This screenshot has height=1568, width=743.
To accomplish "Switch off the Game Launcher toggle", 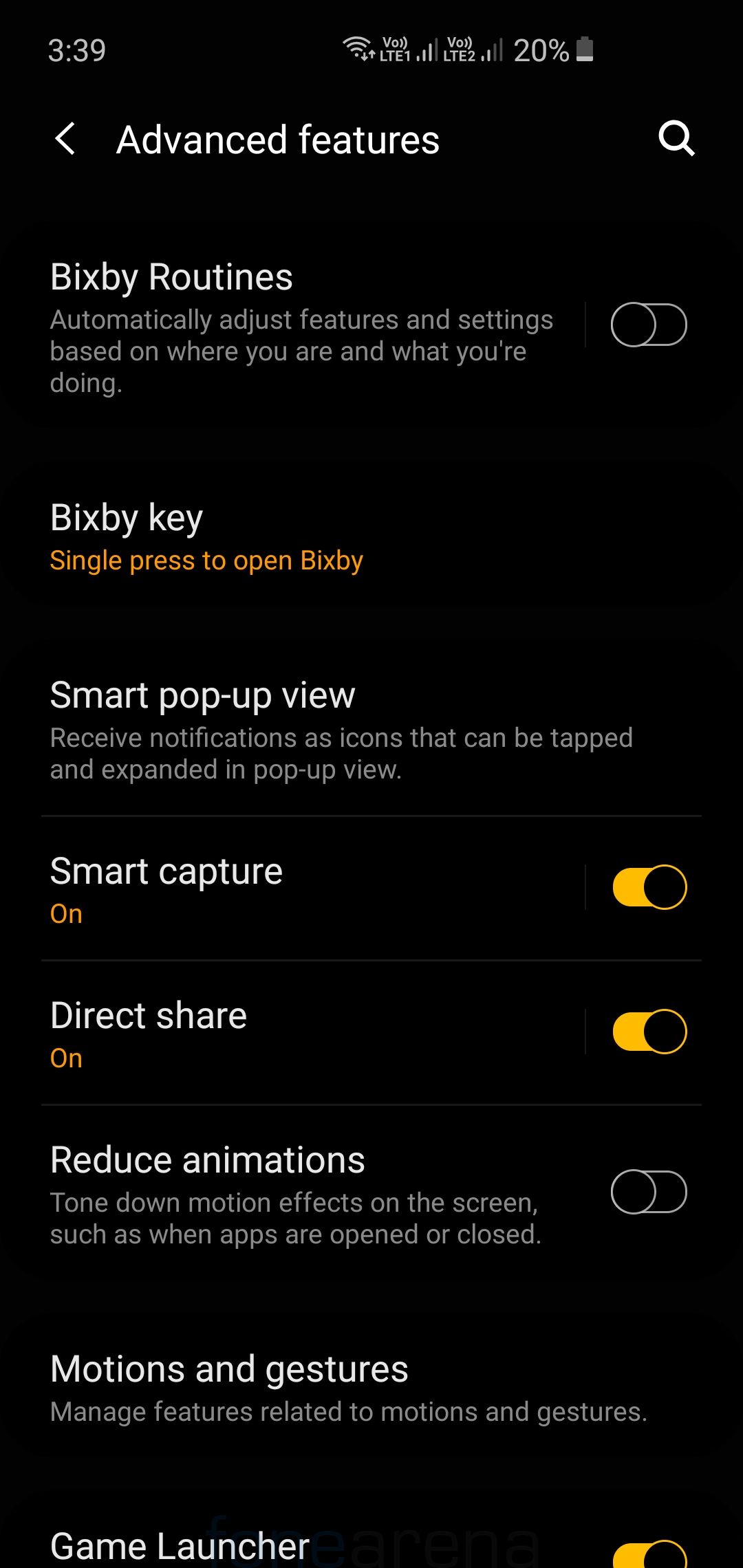I will pyautogui.click(x=649, y=1554).
